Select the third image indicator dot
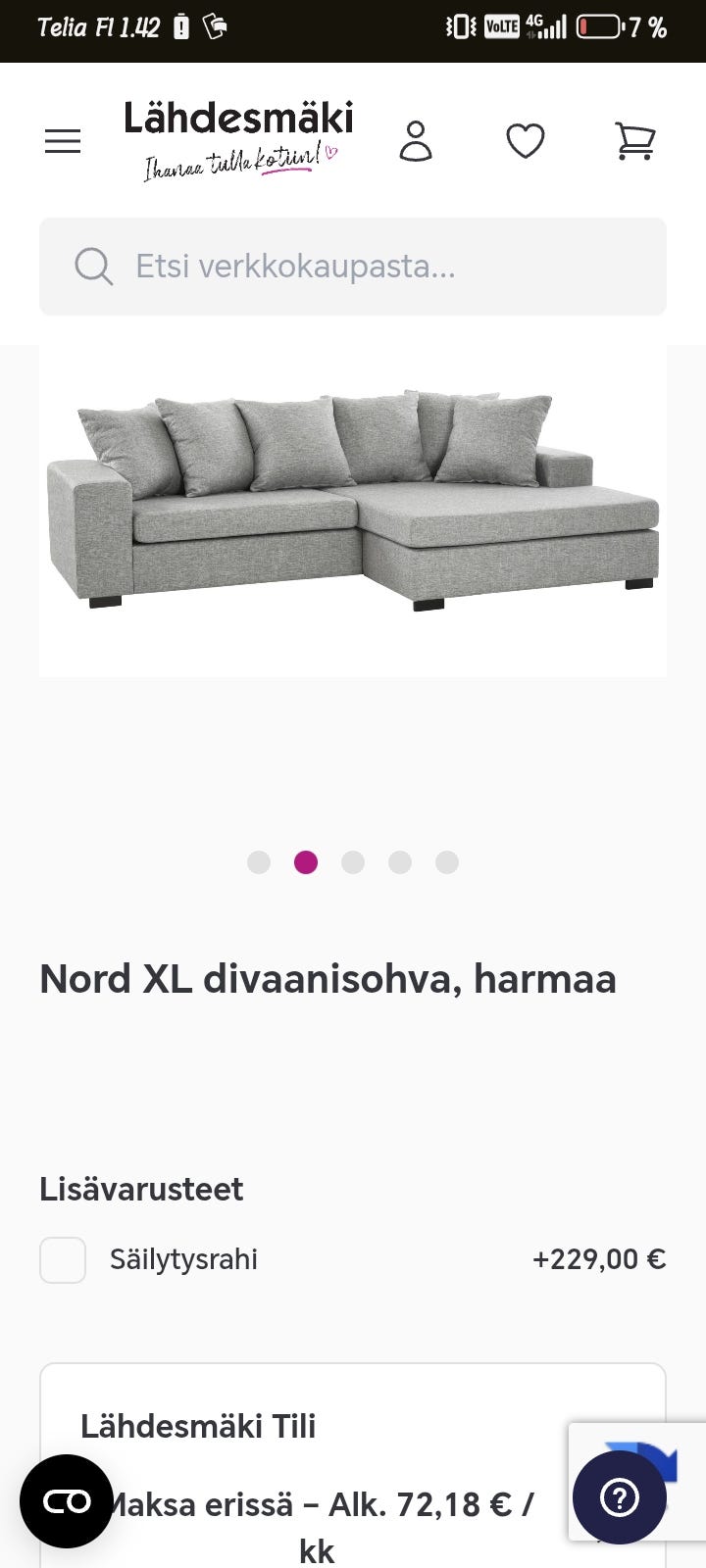 [353, 862]
